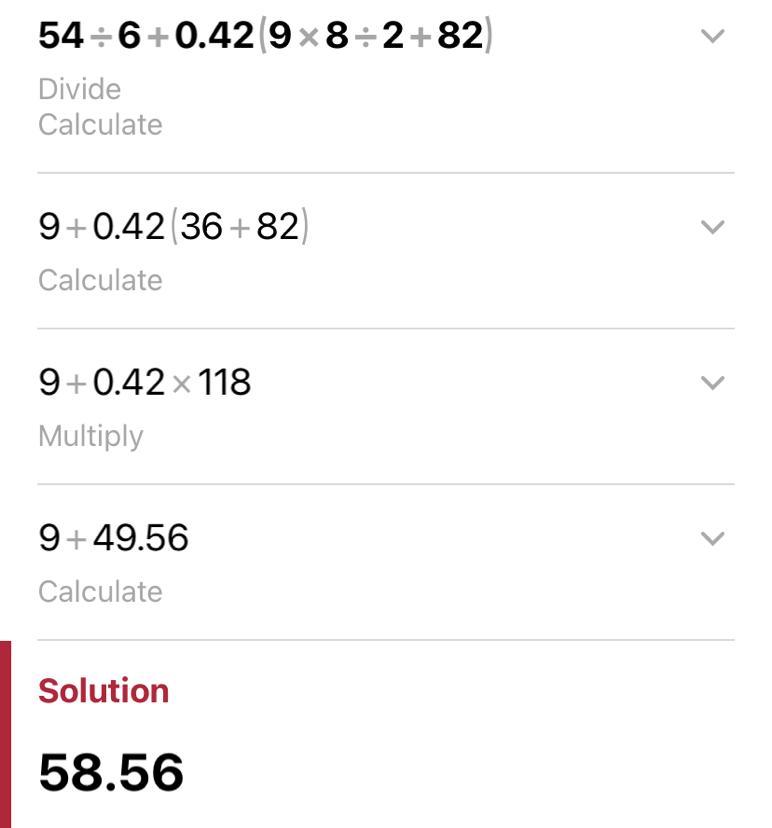Viewport: 772px width, 828px height.
Task: Expand the 9+0.42(36+82) Calculate step
Action: 712,227
